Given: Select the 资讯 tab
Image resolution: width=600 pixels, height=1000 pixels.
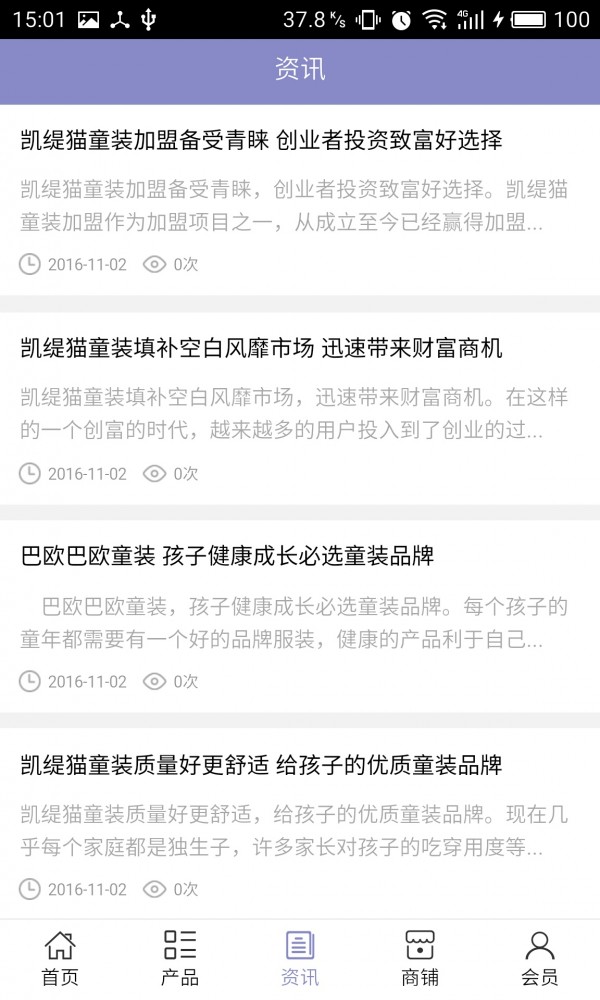Looking at the screenshot, I should click(x=300, y=958).
